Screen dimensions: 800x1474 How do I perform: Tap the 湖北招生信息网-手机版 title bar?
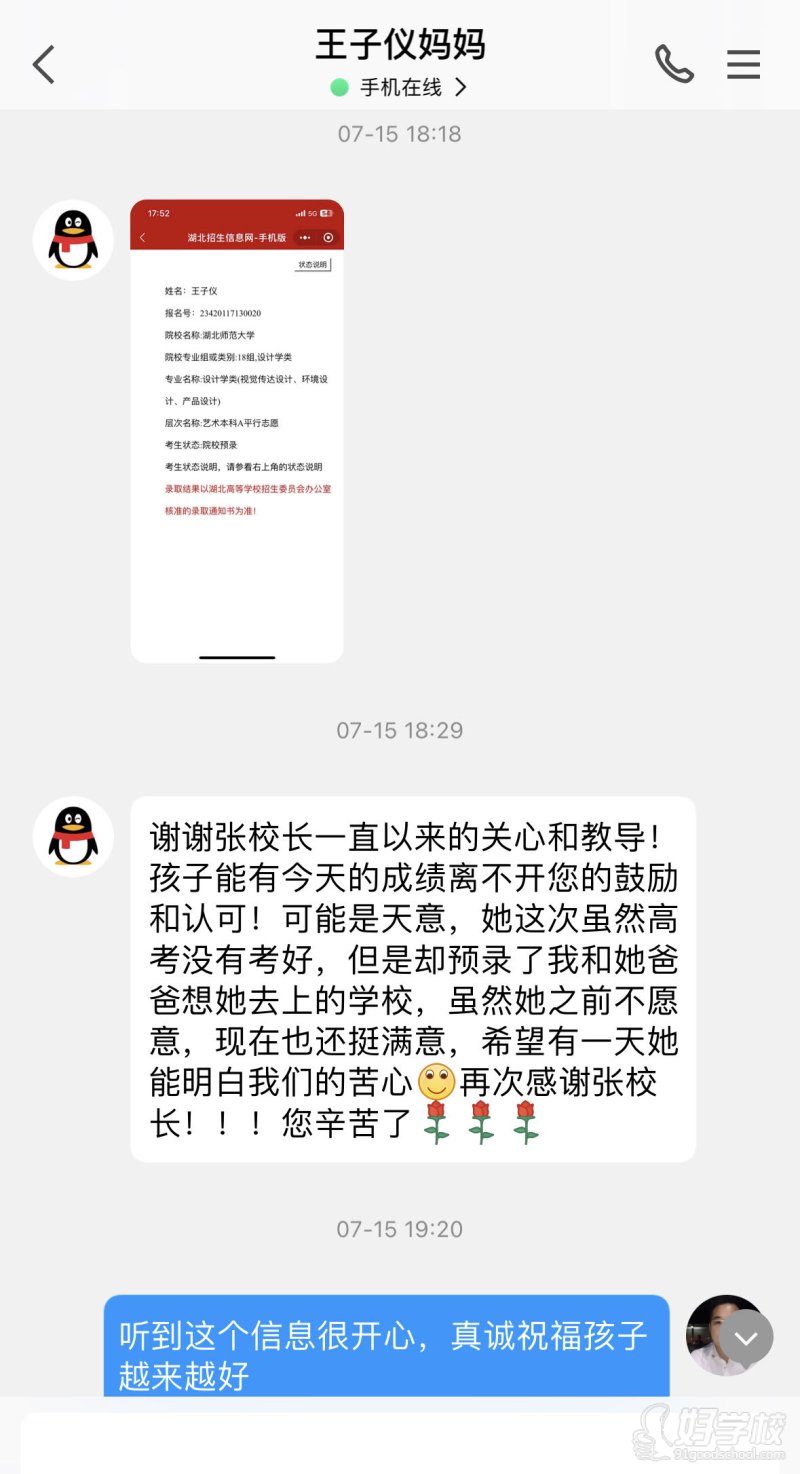[x=238, y=236]
